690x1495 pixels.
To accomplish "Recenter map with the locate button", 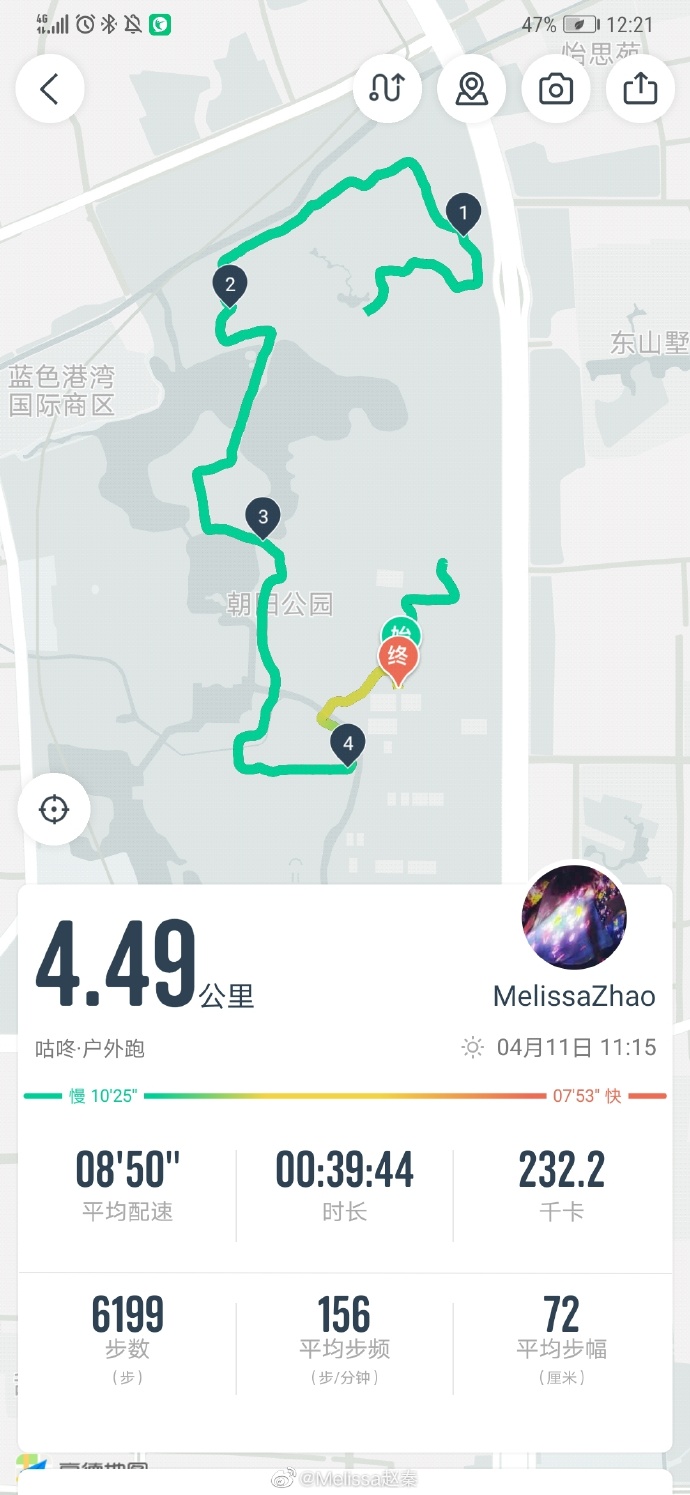I will pyautogui.click(x=54, y=809).
